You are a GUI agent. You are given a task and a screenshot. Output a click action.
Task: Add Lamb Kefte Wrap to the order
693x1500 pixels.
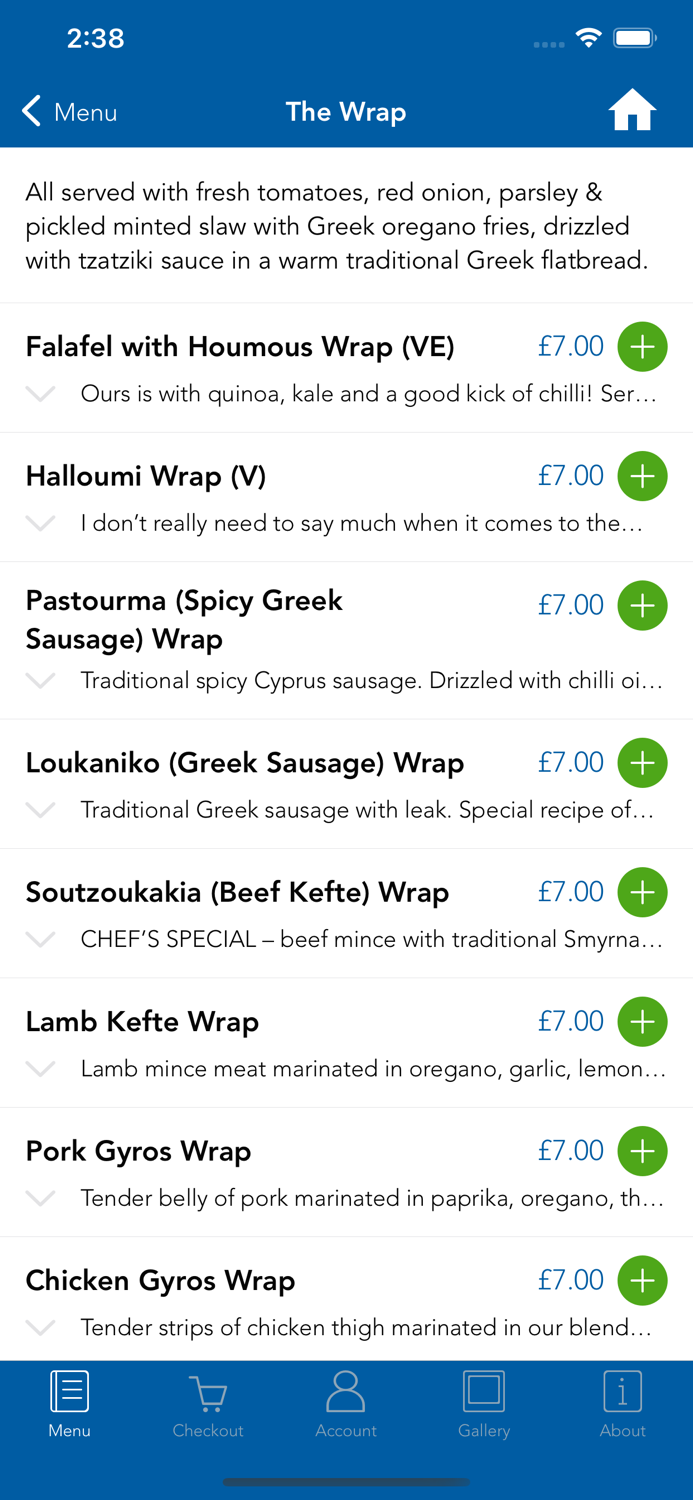(x=642, y=1022)
